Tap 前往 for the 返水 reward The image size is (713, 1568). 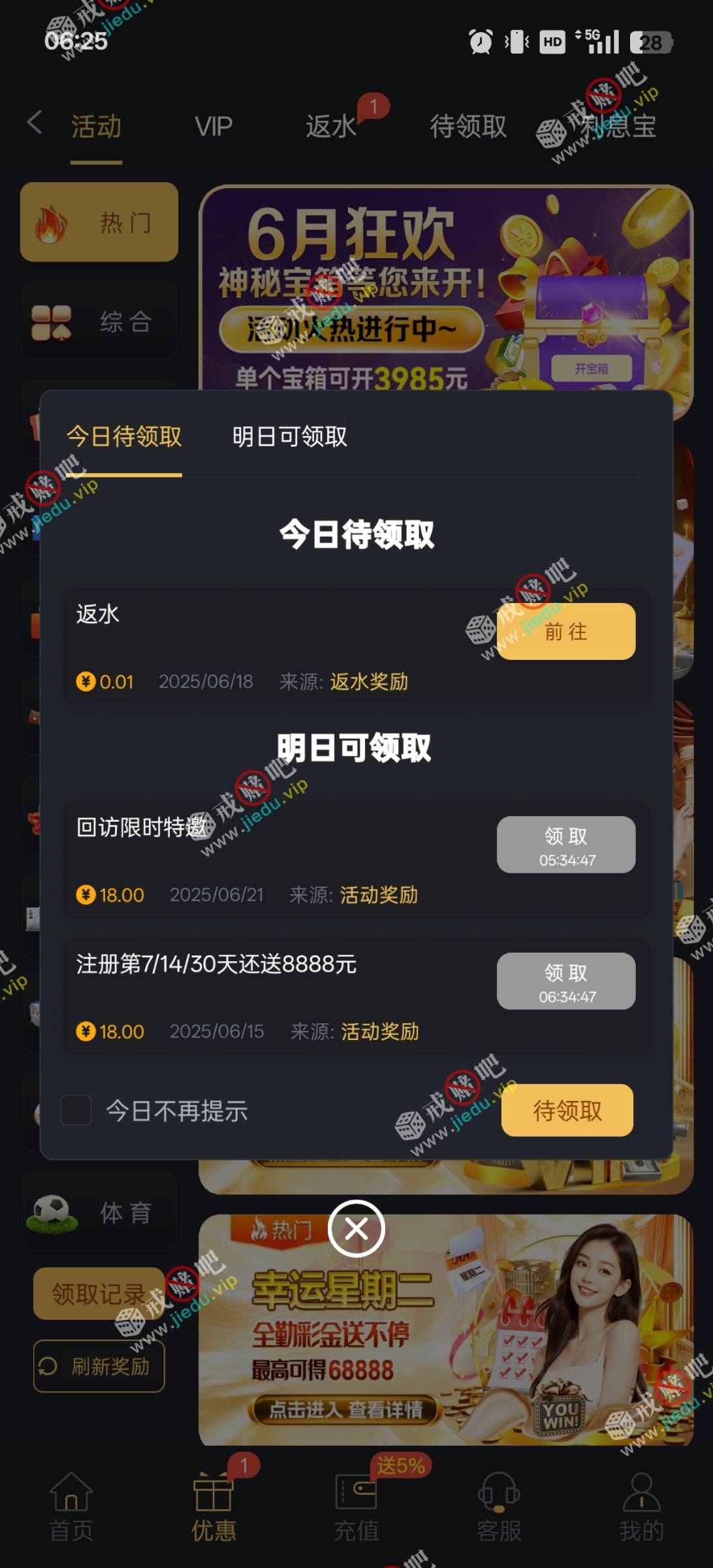pyautogui.click(x=565, y=631)
